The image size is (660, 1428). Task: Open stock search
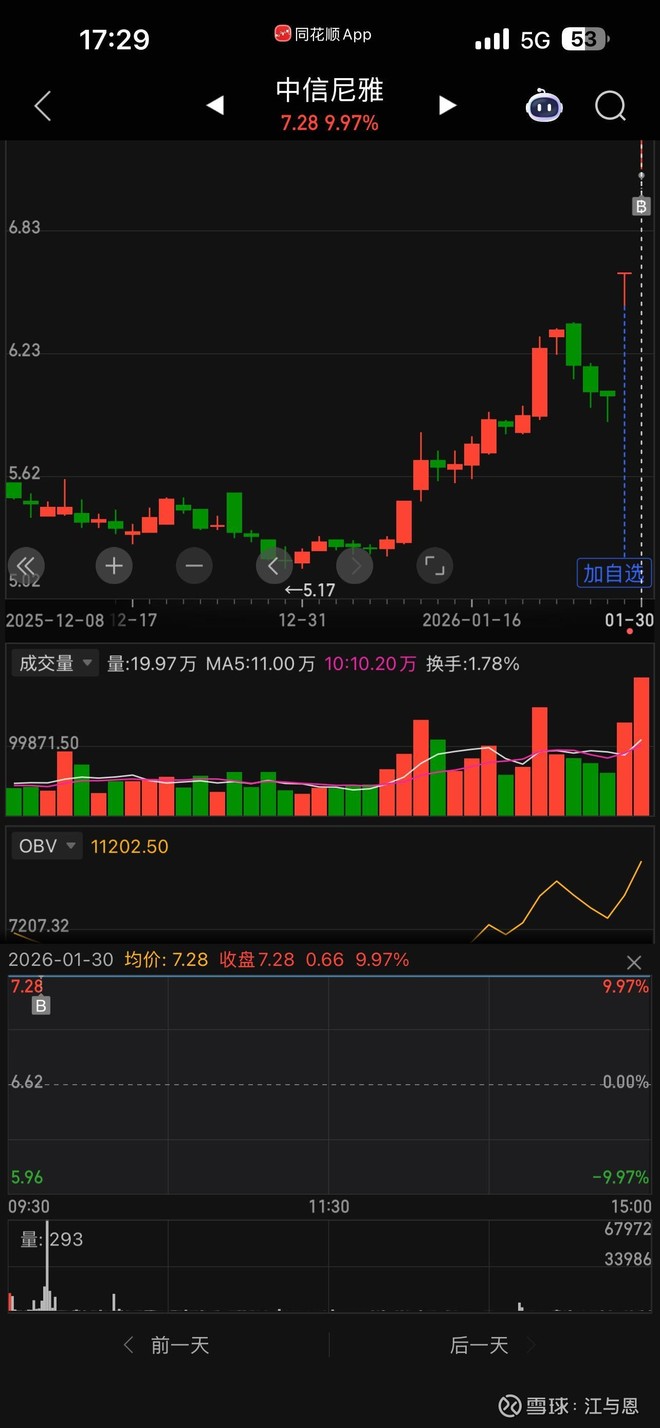tap(610, 106)
